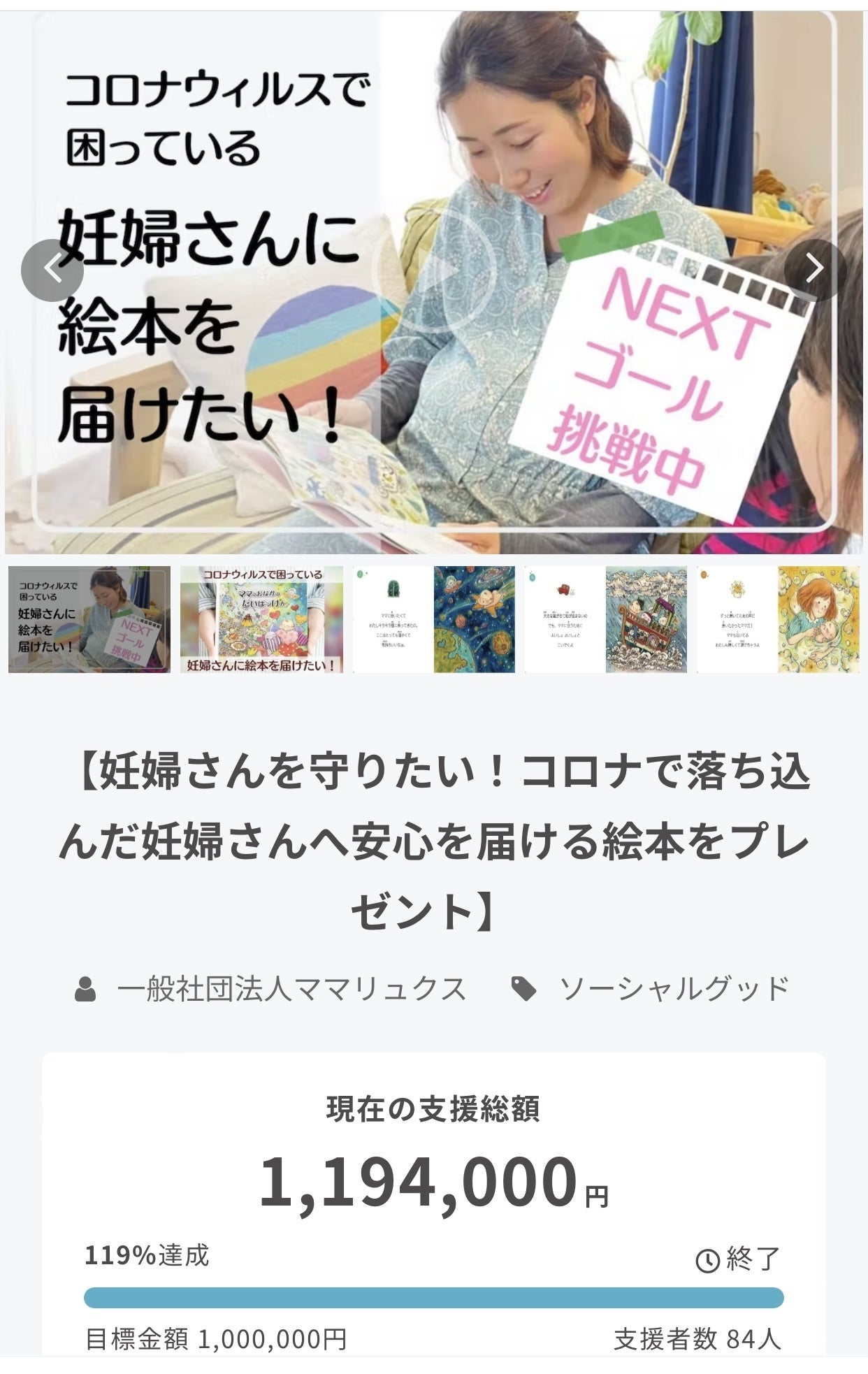Select the ark ship illustration thumbnail
The width and height of the screenshot is (868, 1374).
click(x=606, y=619)
